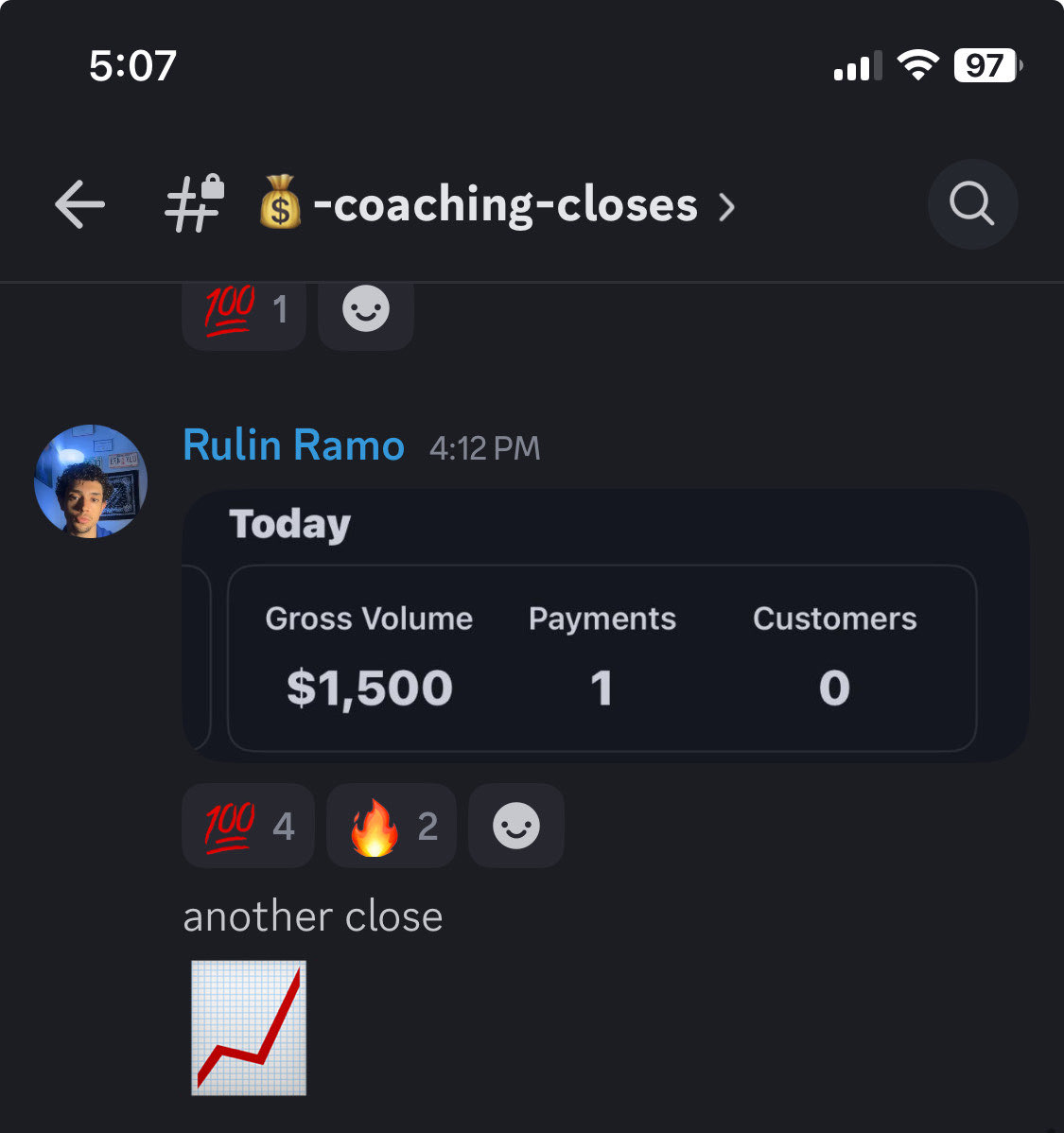Open Rulin Ramo's profile picture
This screenshot has width=1064, height=1133.
point(91,481)
